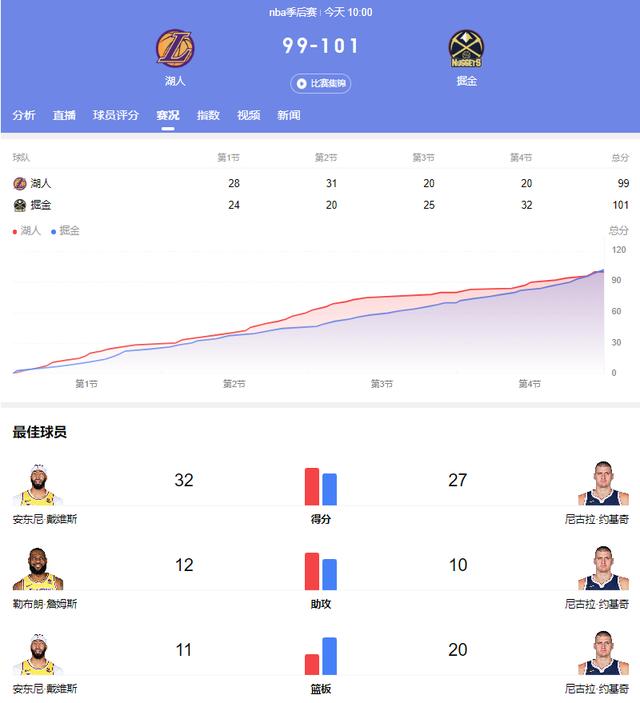
Task: Open the 视频 tab
Action: click(248, 115)
